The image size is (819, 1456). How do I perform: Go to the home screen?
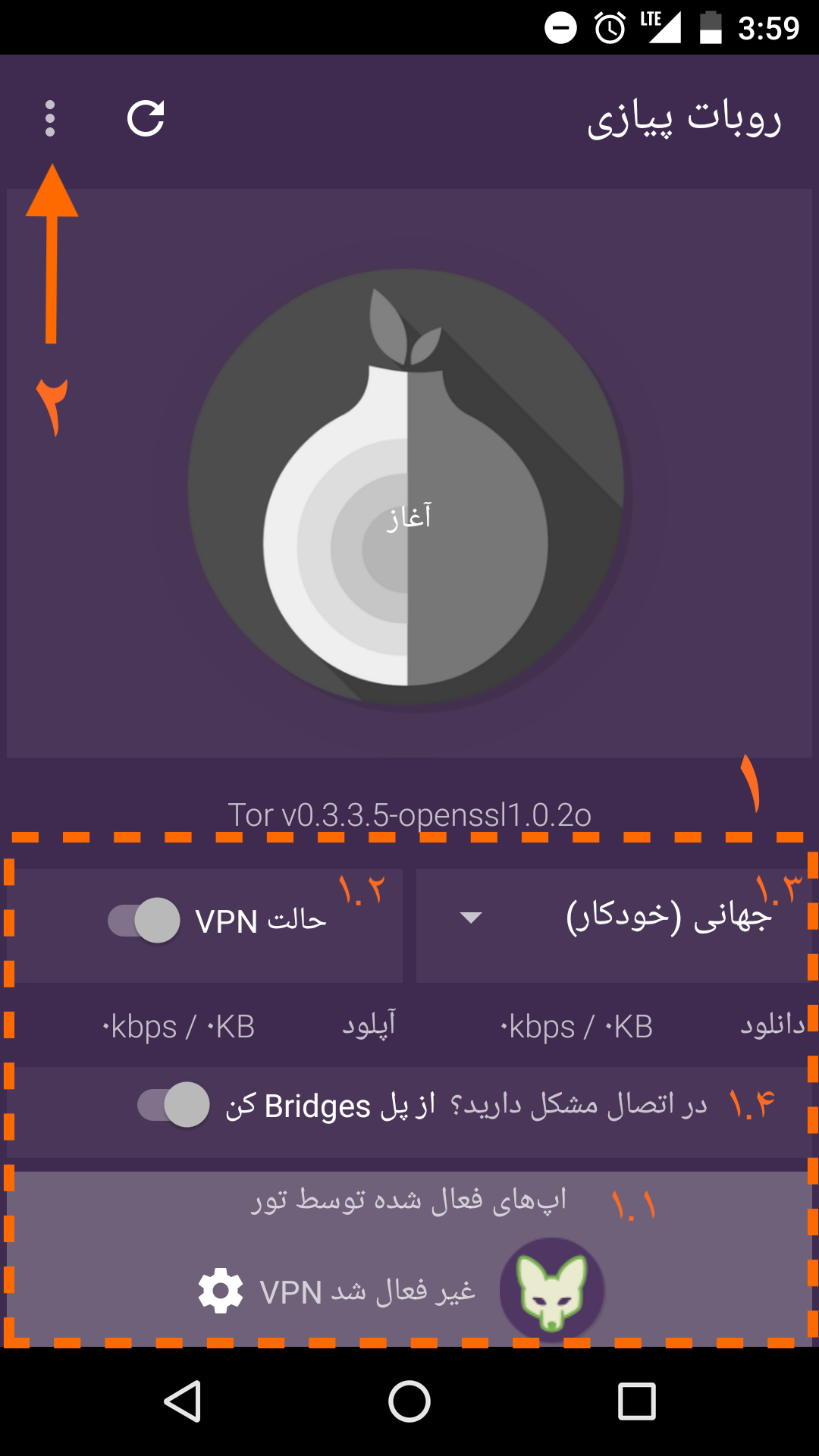point(409,1401)
